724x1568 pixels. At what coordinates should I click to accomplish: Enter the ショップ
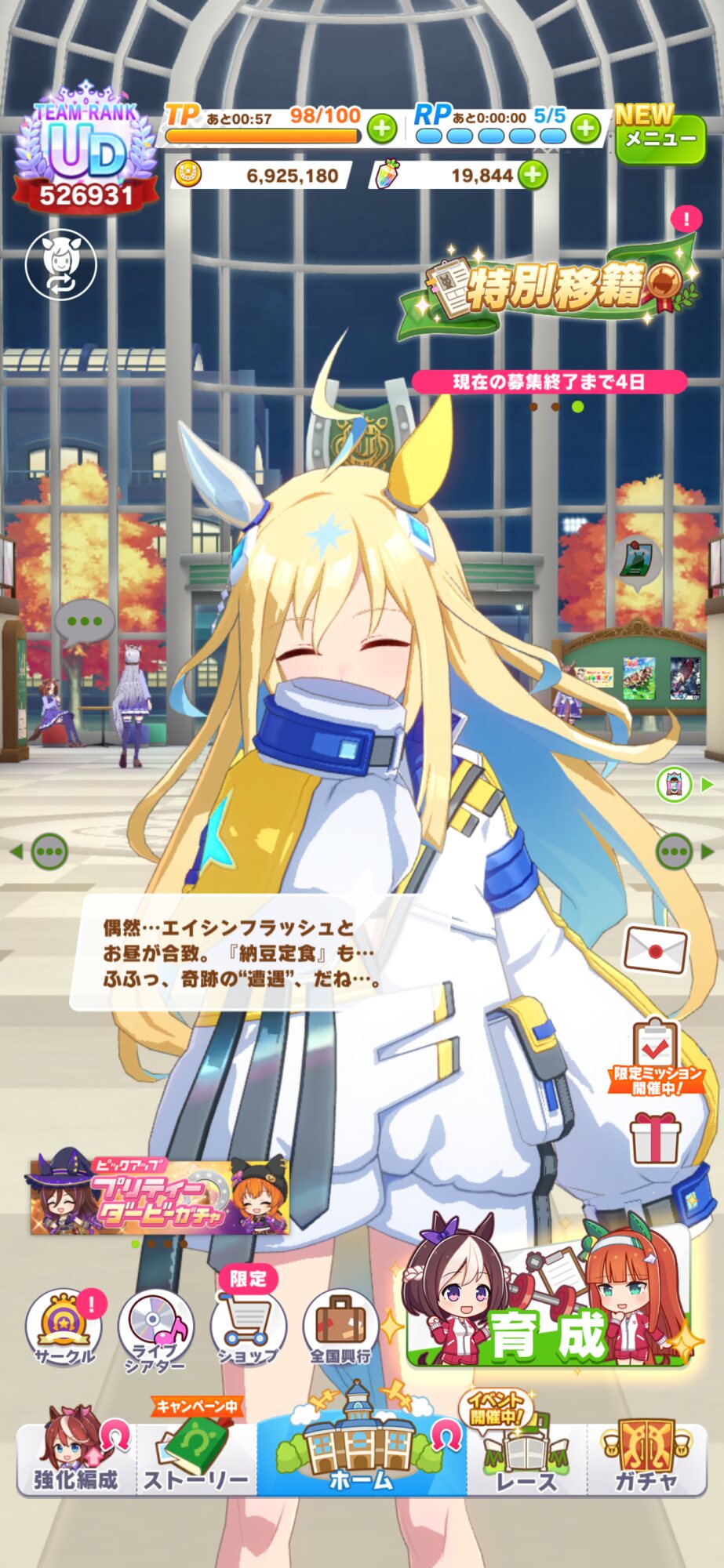click(x=248, y=1327)
